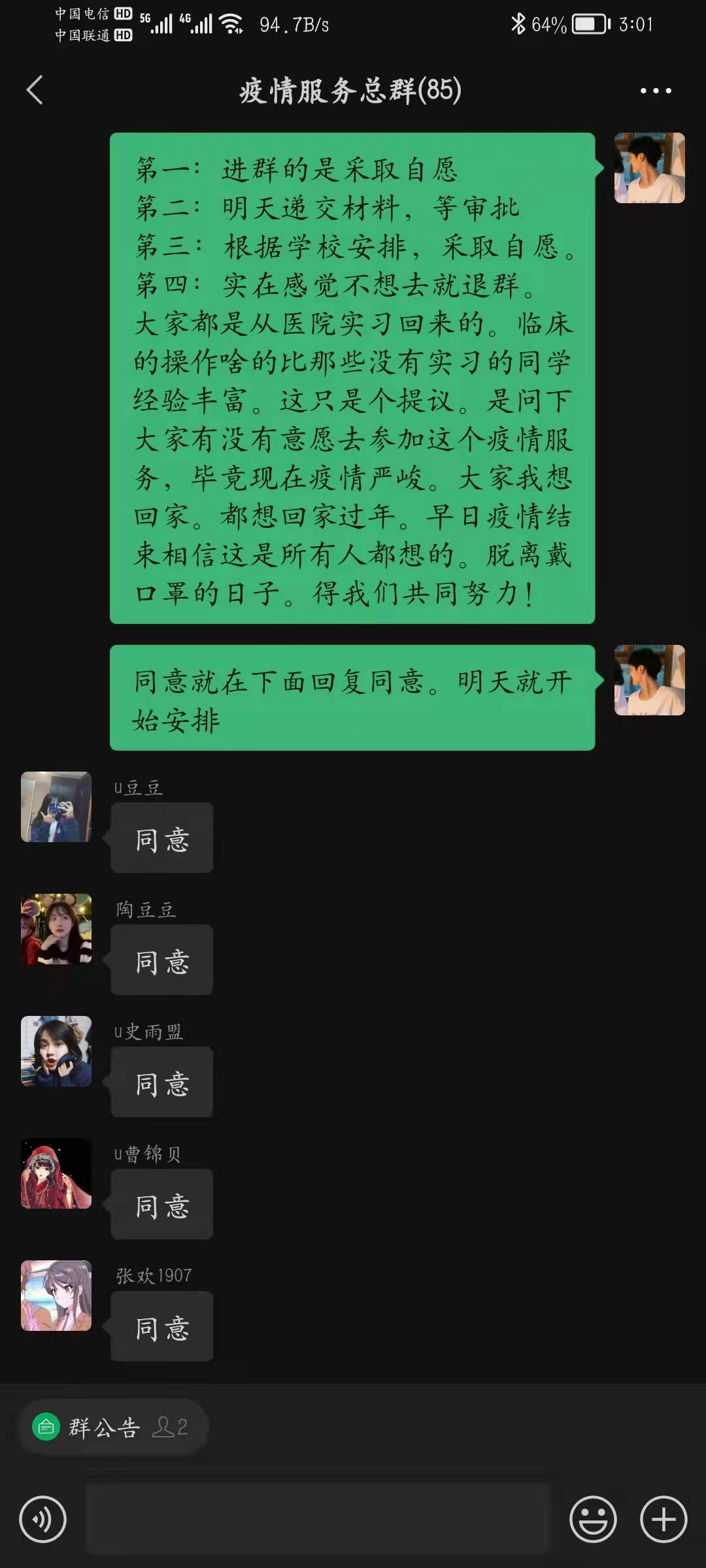
Task: Go back from the group chat
Action: pos(35,90)
